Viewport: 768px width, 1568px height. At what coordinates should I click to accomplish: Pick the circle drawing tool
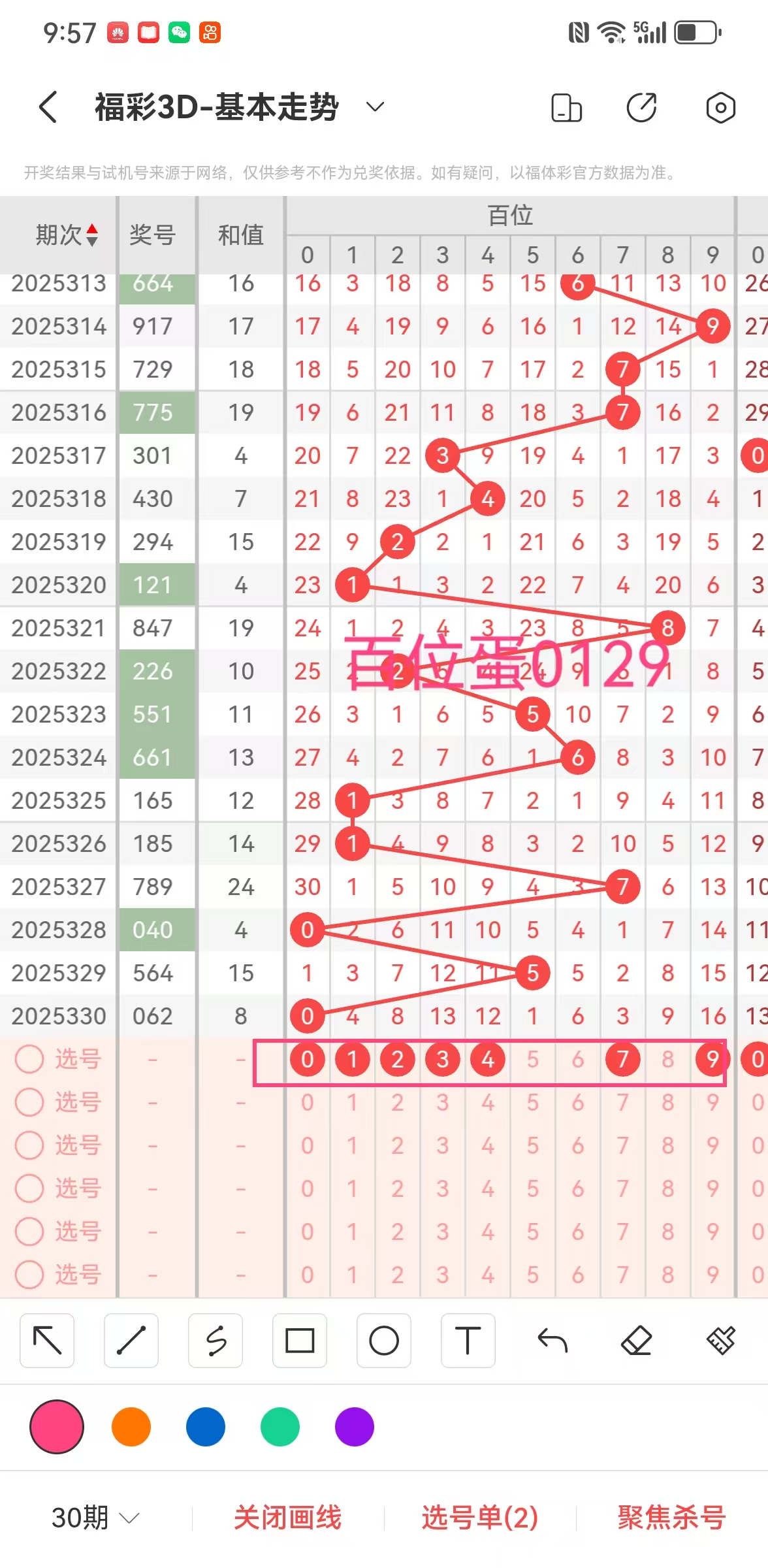(x=384, y=1341)
